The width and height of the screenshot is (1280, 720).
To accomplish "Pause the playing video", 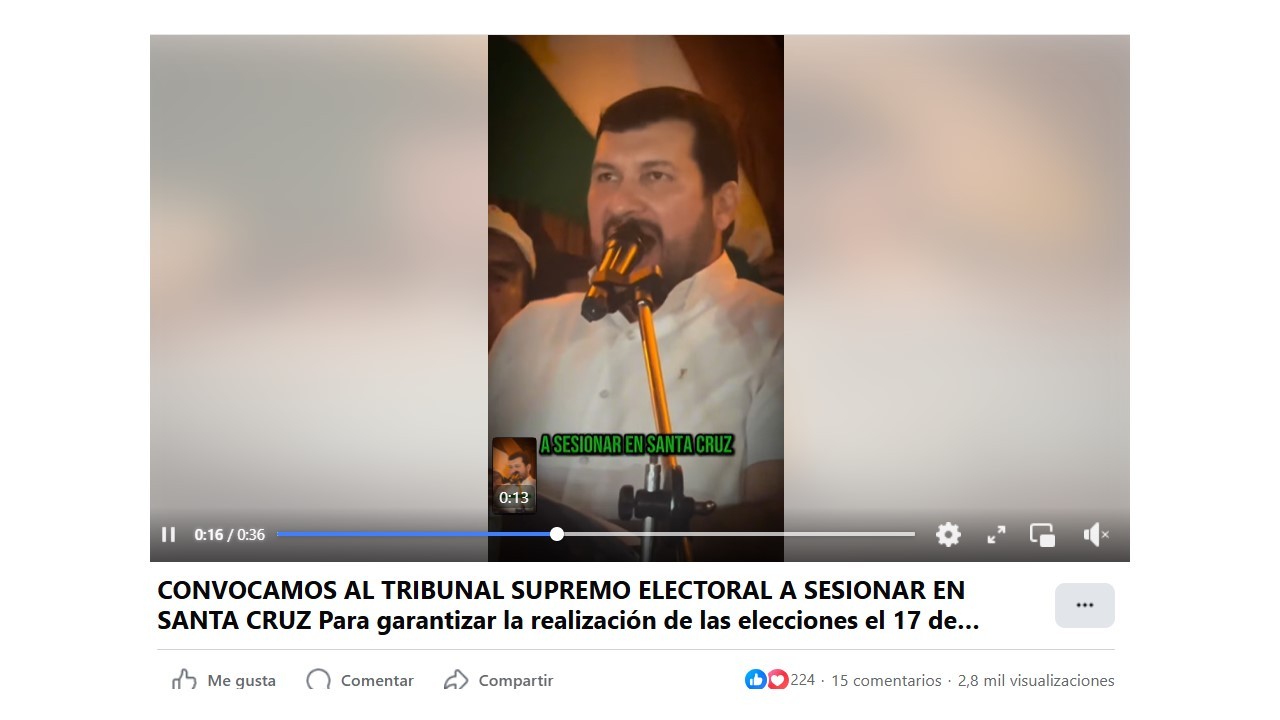I will pyautogui.click(x=168, y=535).
